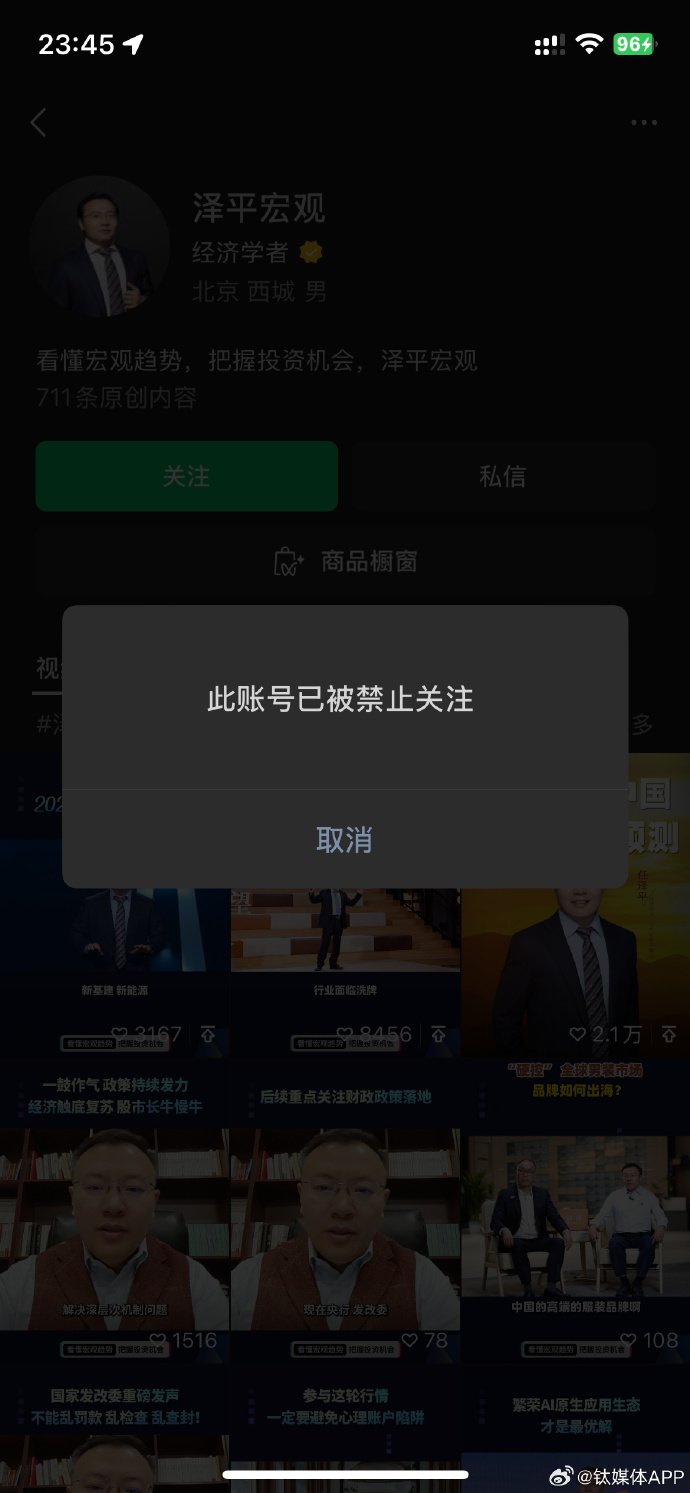This screenshot has width=690, height=1493.
Task: Tap the green 关注 follow button
Action: [187, 476]
